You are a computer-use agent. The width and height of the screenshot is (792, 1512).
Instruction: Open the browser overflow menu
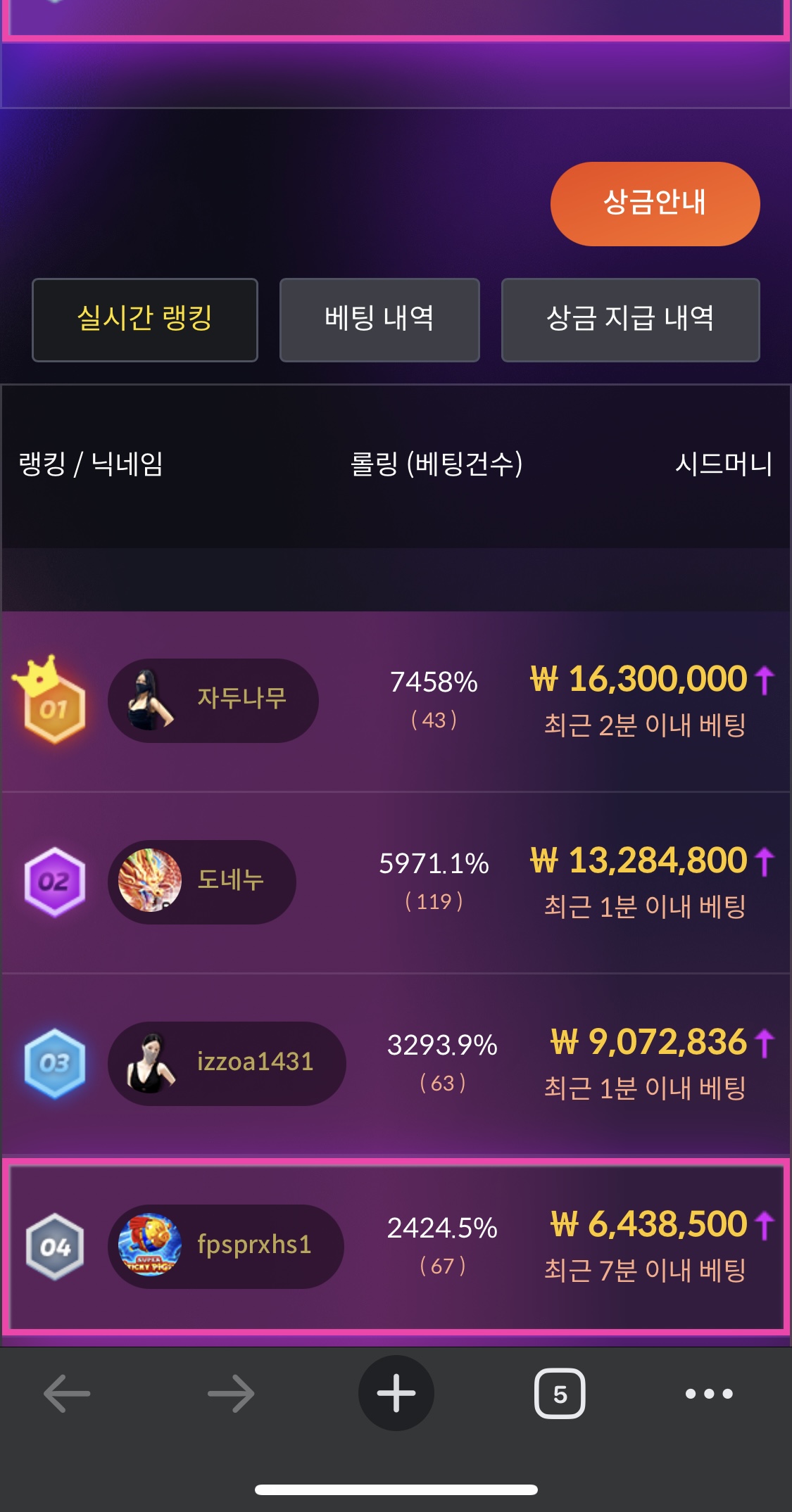click(x=709, y=1393)
